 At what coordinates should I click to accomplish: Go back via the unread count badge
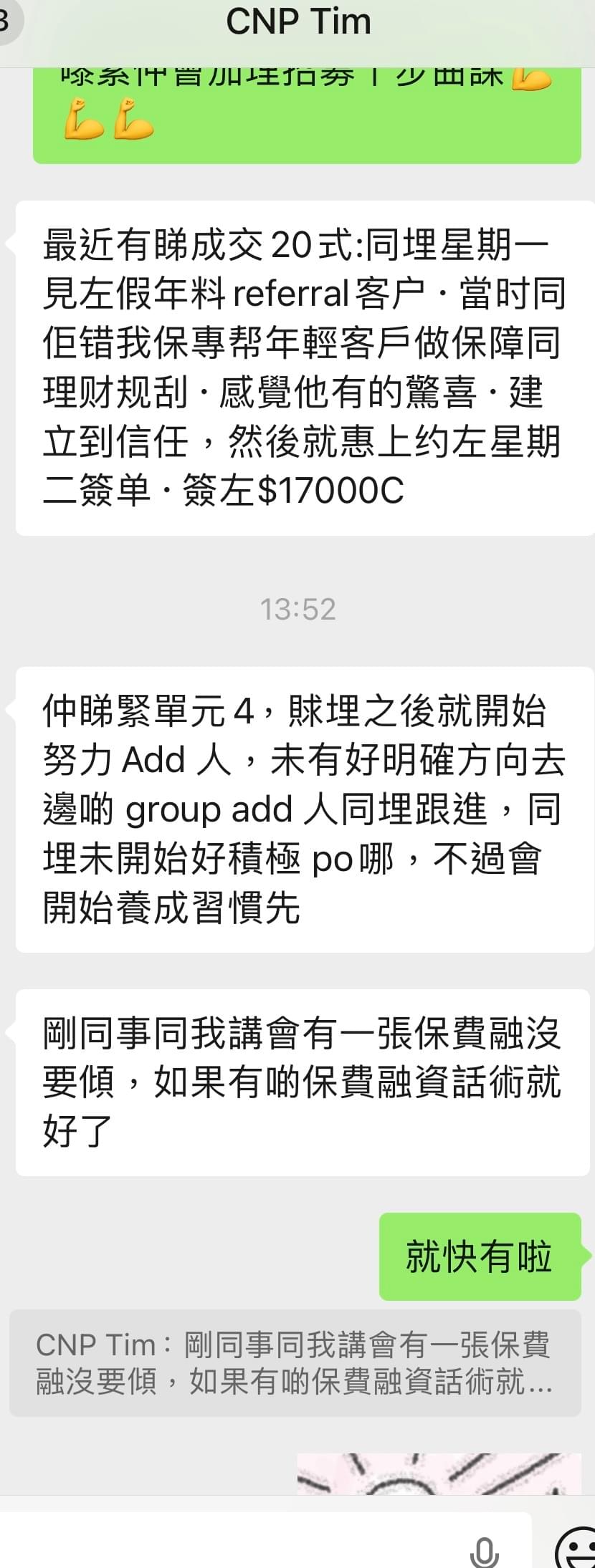coord(7,21)
